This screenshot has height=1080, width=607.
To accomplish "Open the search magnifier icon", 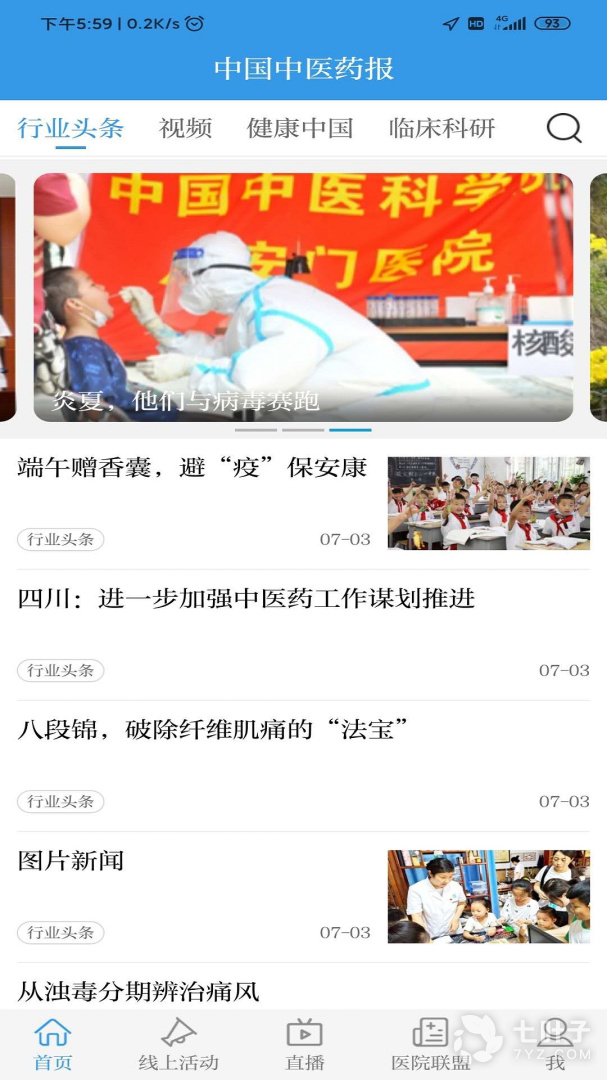I will coord(564,128).
